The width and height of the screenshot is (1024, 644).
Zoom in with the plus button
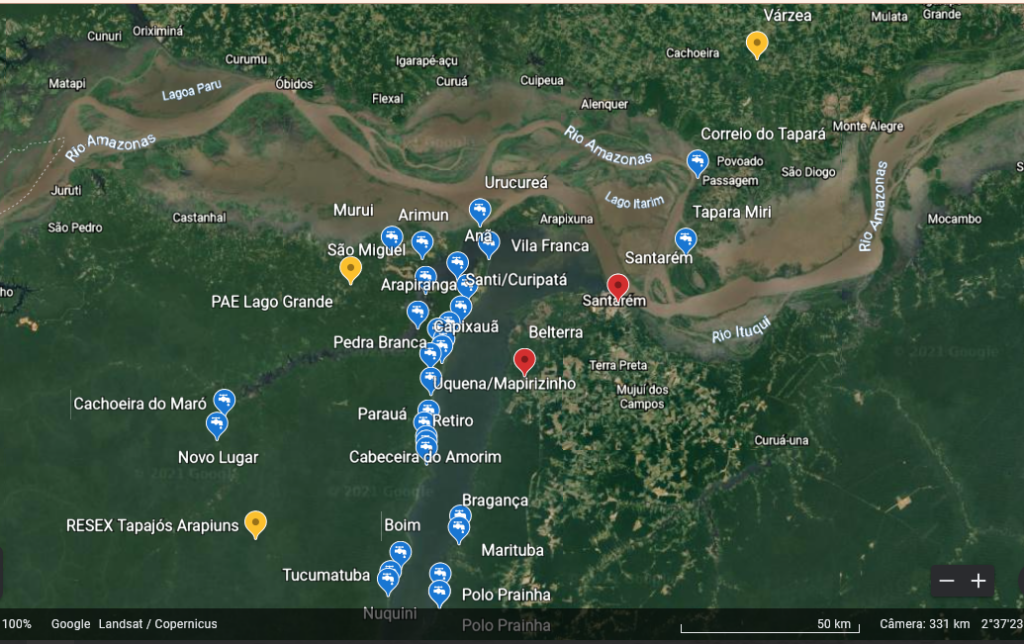click(978, 581)
